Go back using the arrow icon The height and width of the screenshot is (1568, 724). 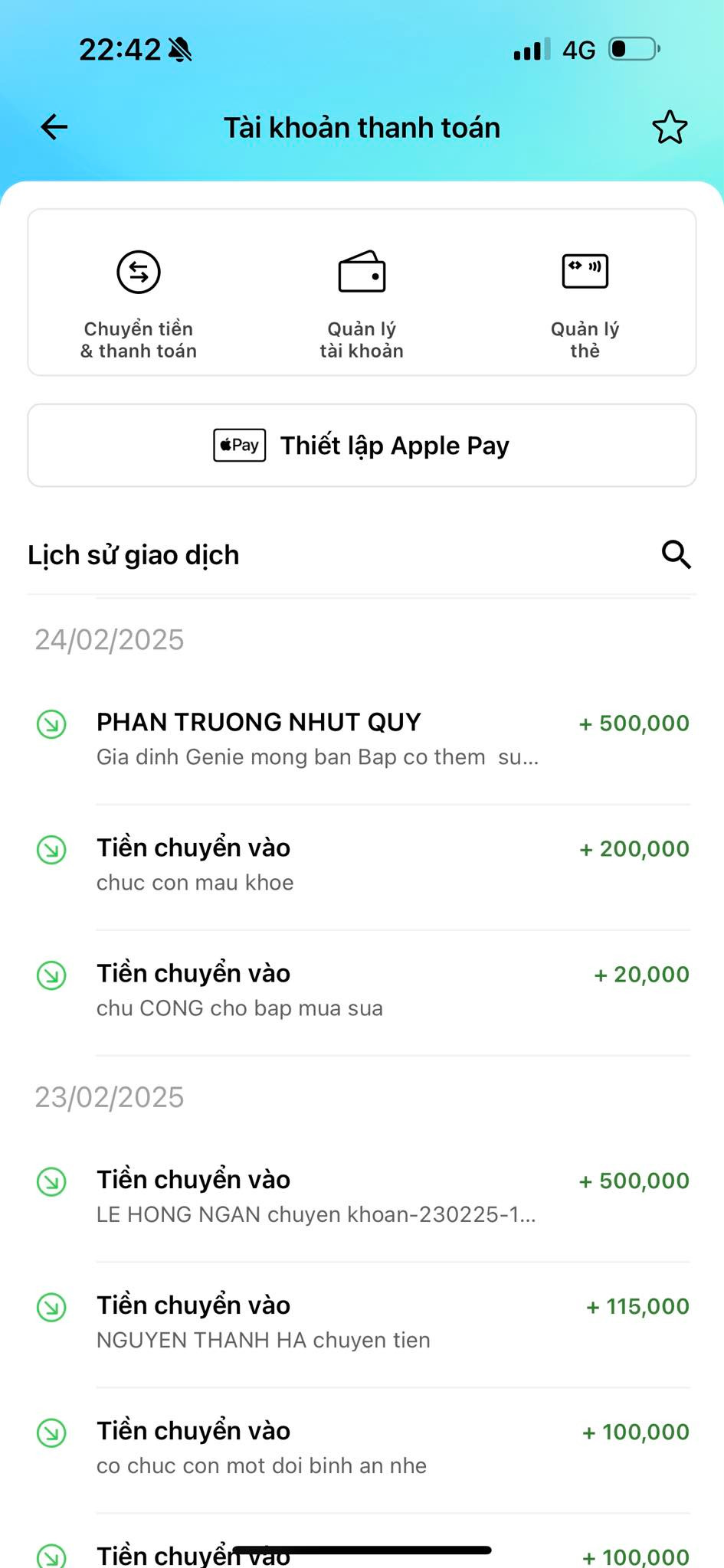click(x=54, y=127)
